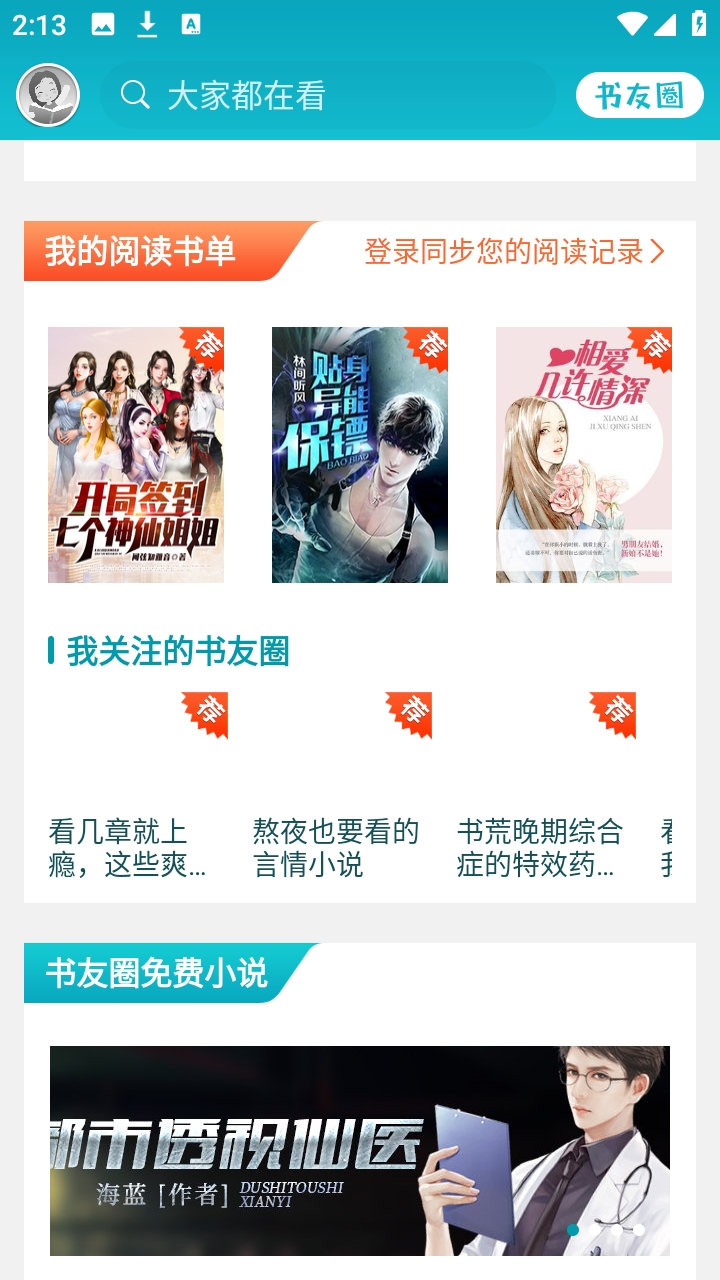Open the book 开局签到七个神仙姐姐
This screenshot has height=1280, width=720.
point(136,455)
